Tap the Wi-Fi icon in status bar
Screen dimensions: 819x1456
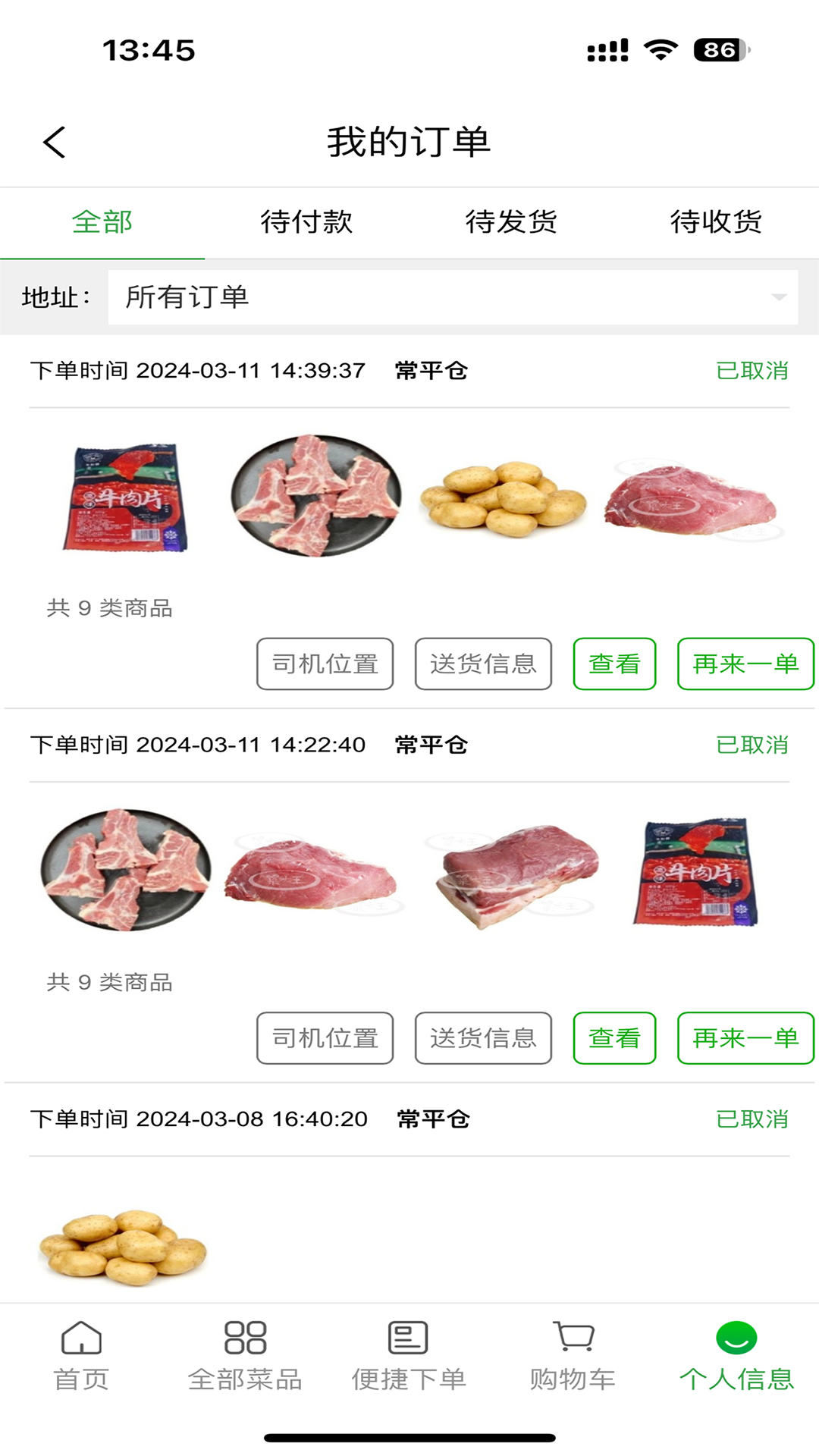tap(659, 49)
